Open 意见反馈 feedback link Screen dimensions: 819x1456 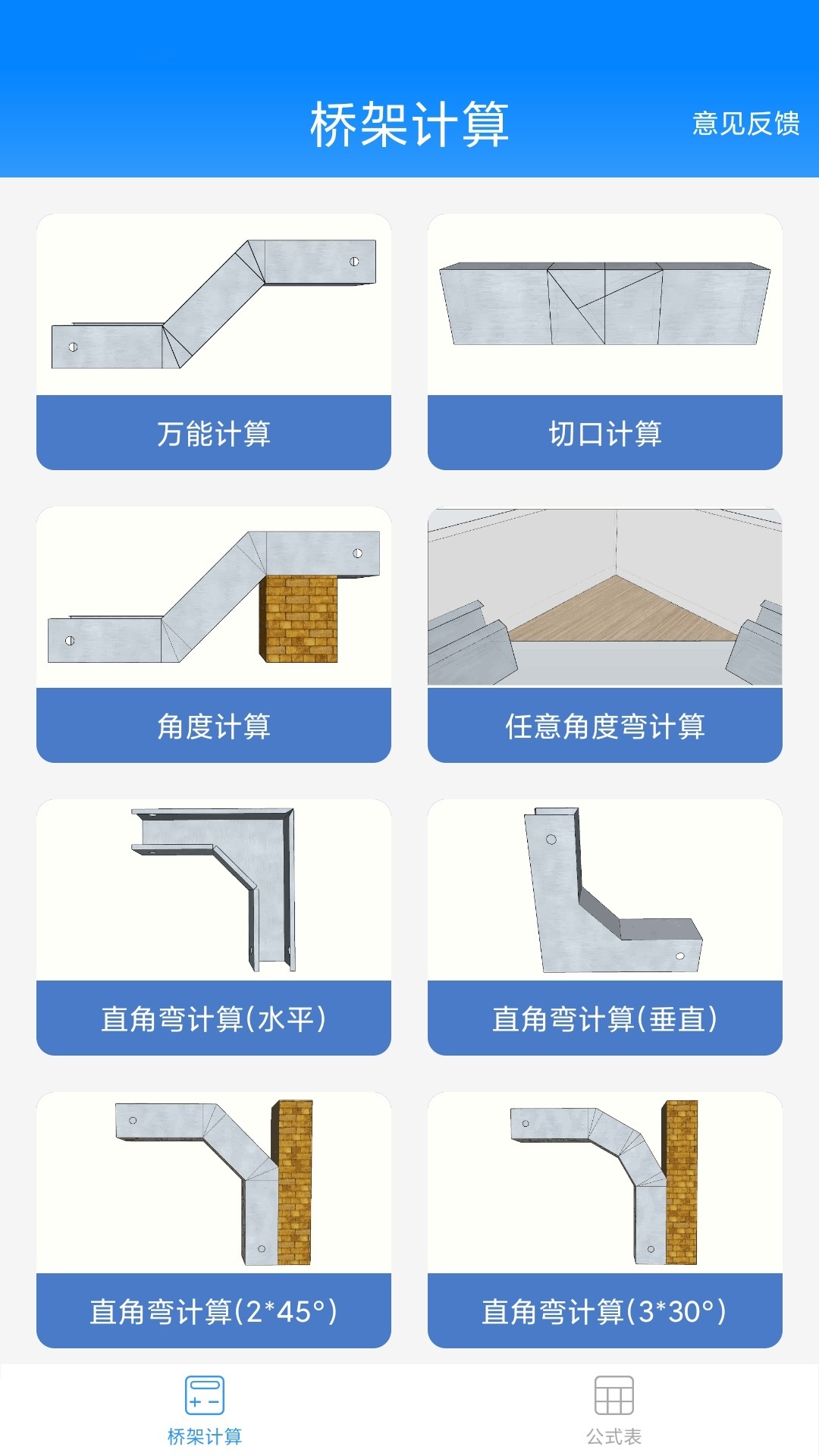tap(745, 124)
